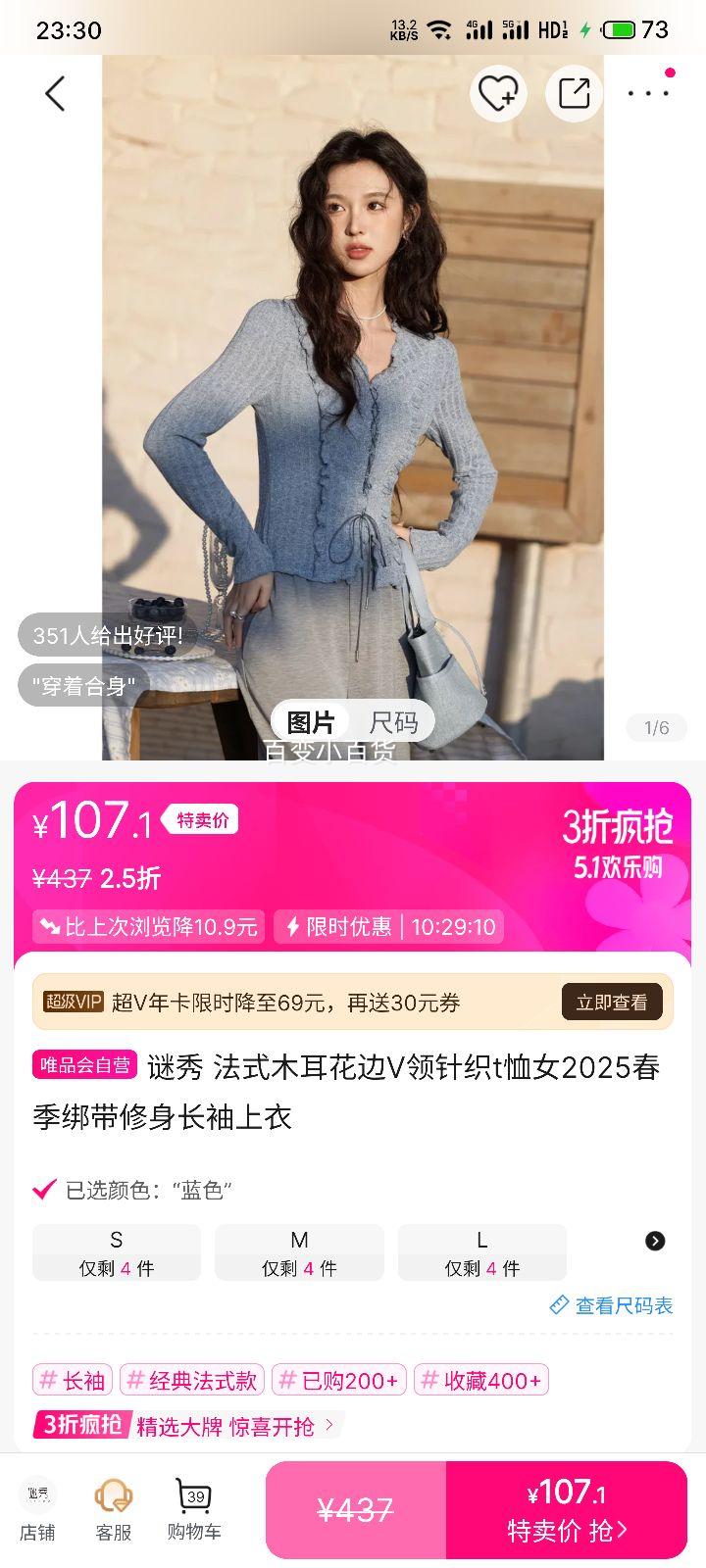This screenshot has width=706, height=1568.
Task: Select size S
Action: pos(117,1252)
